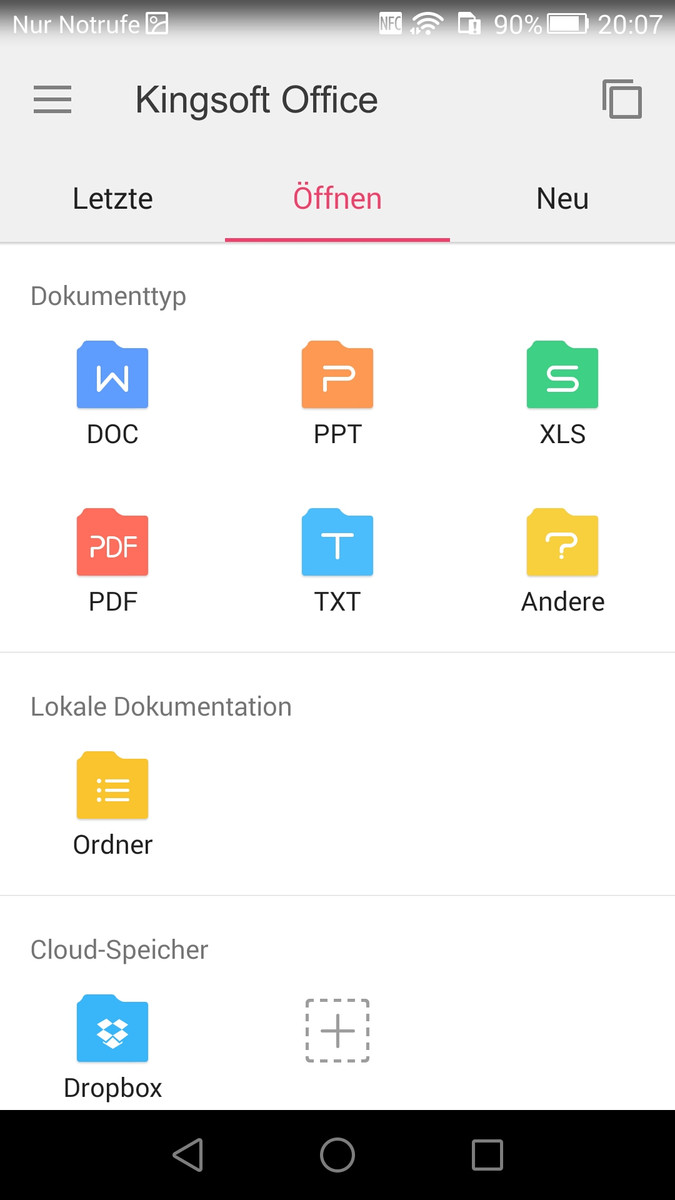Open Dropbox cloud storage
Viewport: 675px width, 1200px height.
point(112,1047)
